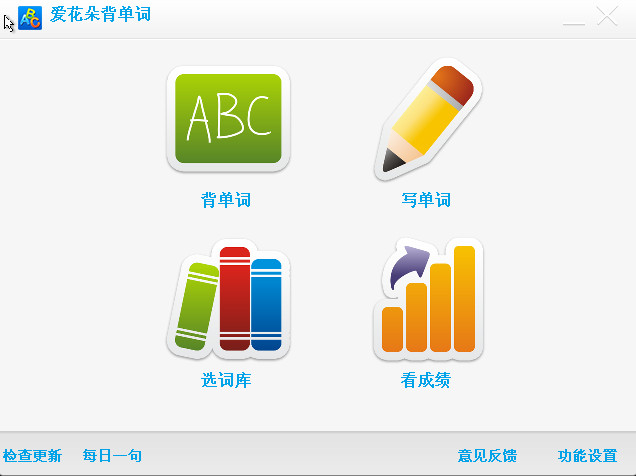Close the 爱花朵背单词 window
The image size is (636, 476).
click(x=607, y=16)
